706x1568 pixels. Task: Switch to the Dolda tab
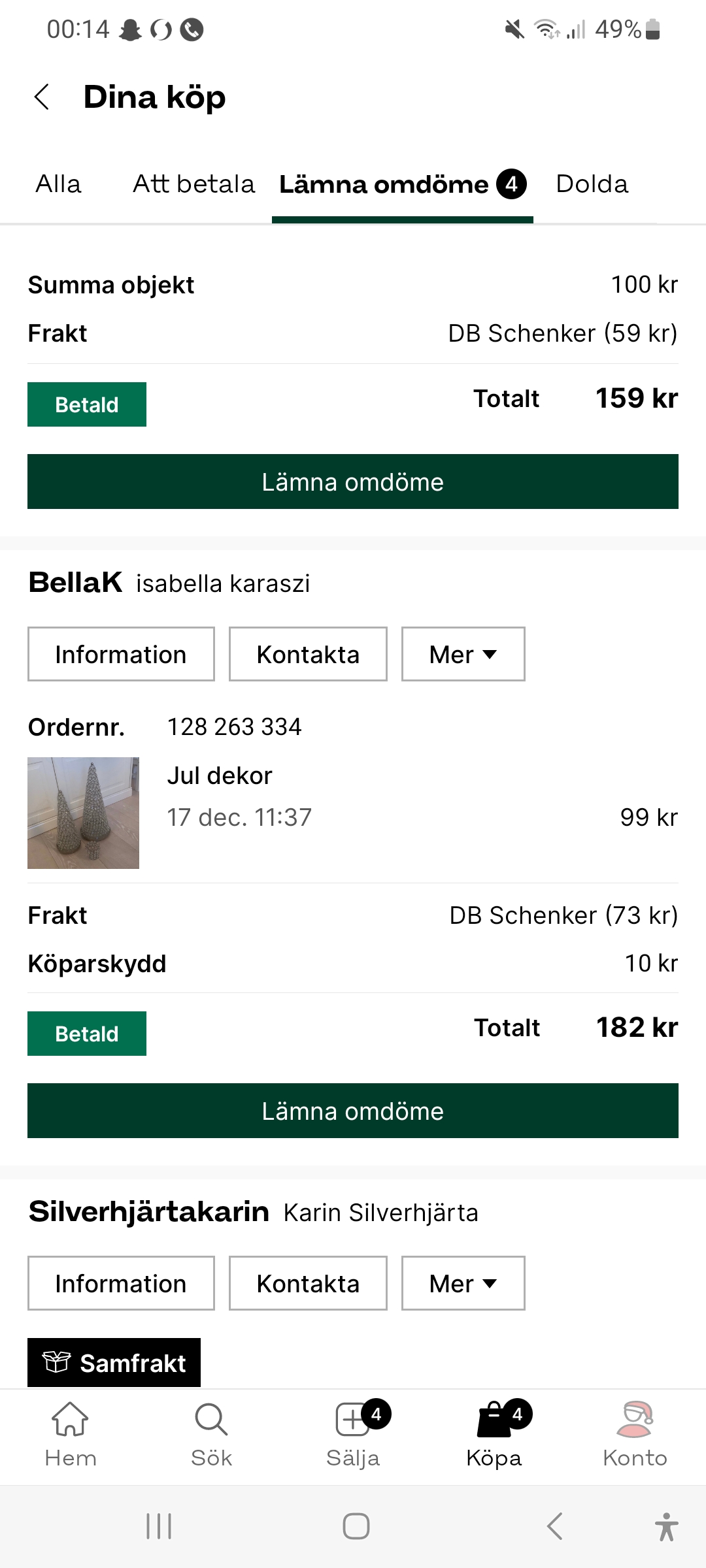click(592, 184)
